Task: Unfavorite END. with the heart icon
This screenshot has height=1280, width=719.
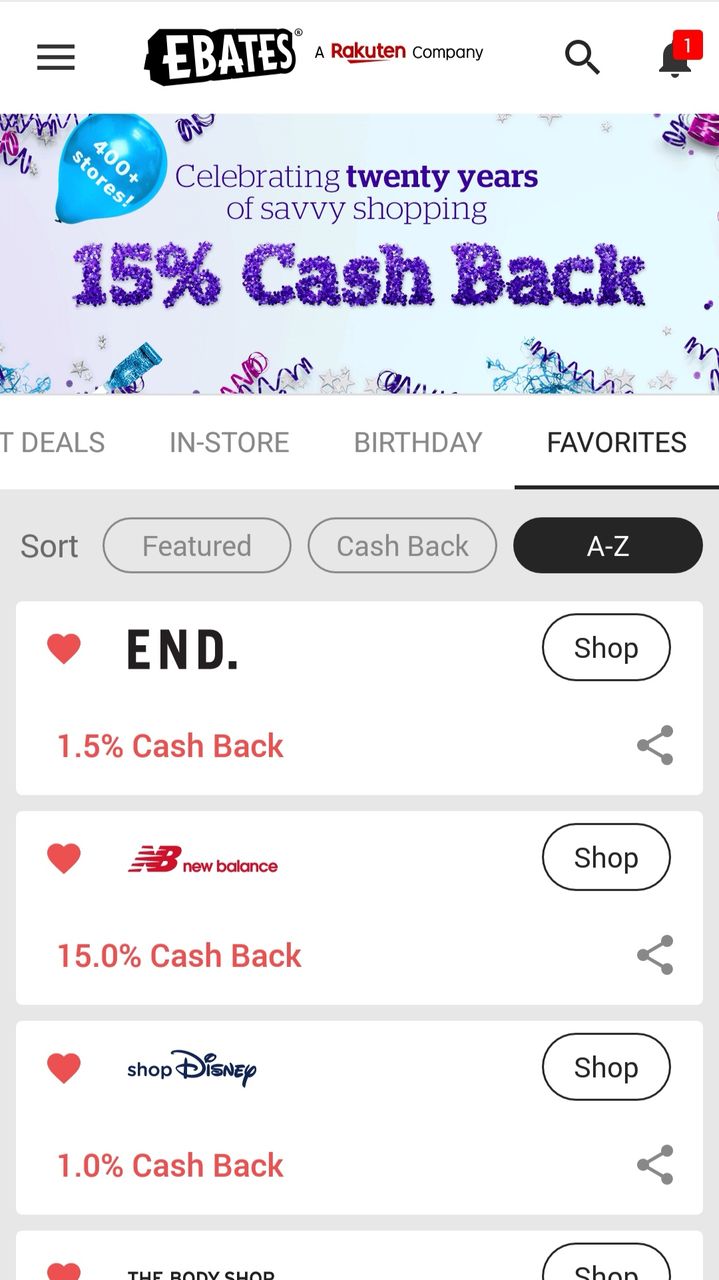Action: 64,649
